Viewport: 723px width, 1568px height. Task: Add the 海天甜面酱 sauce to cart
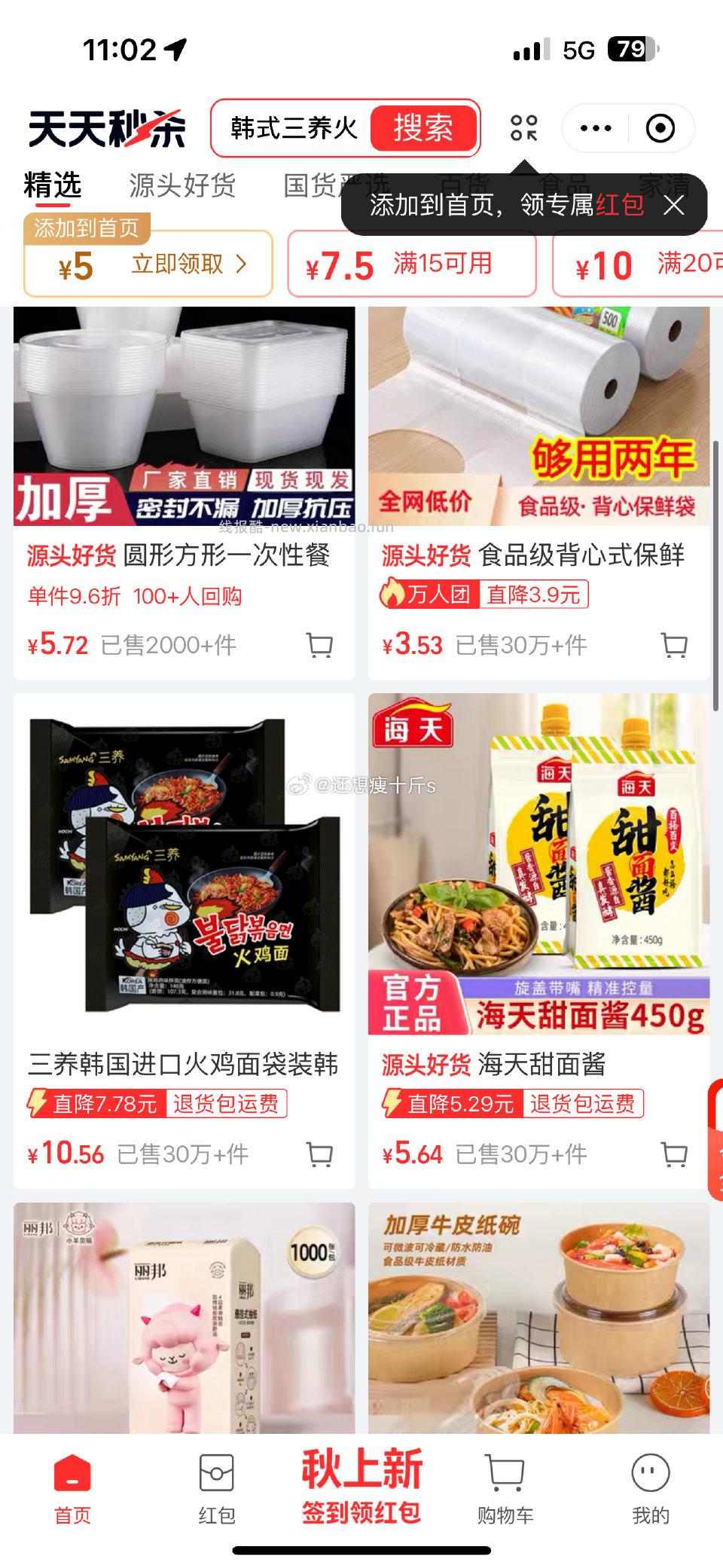point(671,1154)
